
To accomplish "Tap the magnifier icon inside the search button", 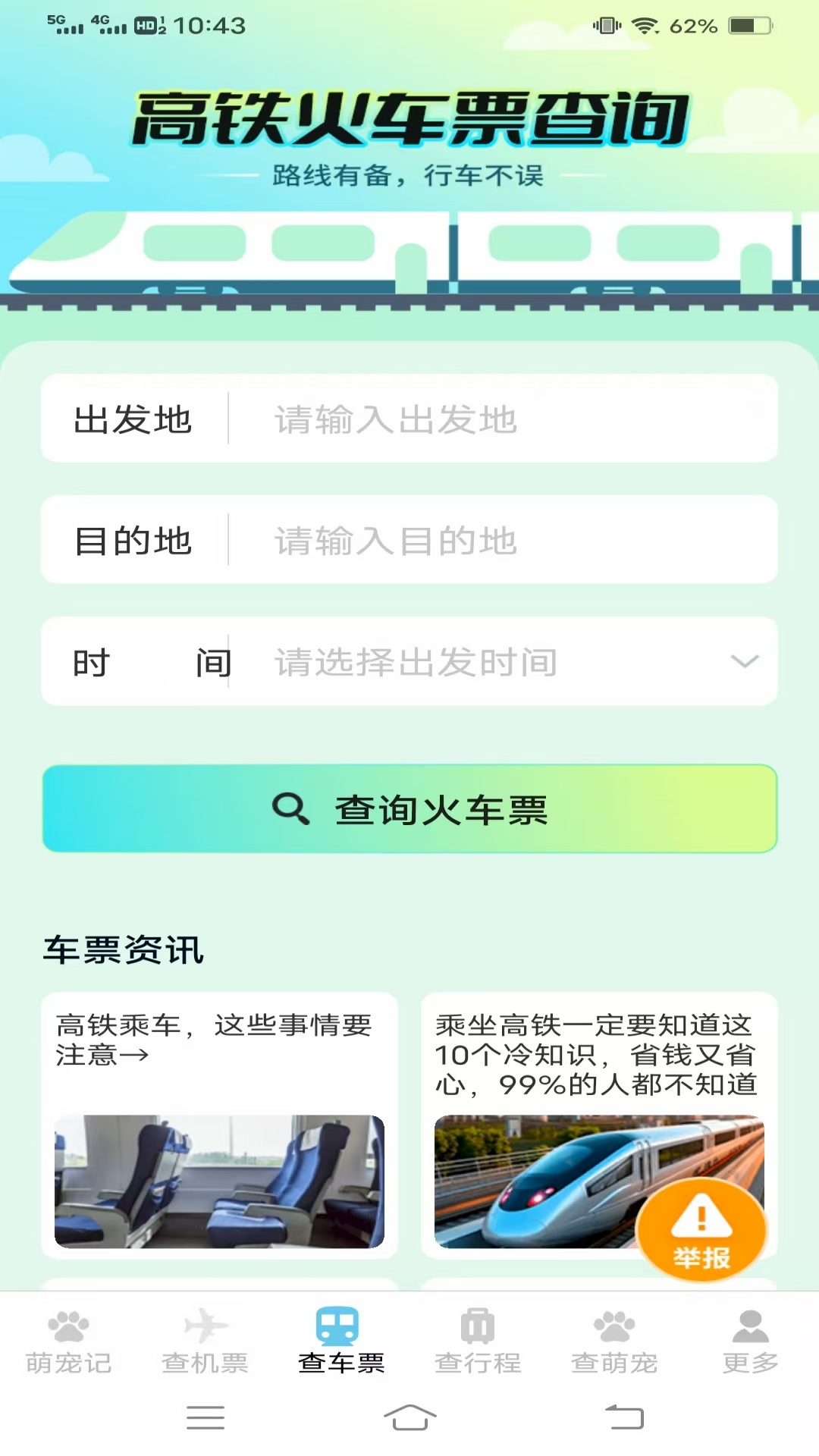I will (290, 808).
